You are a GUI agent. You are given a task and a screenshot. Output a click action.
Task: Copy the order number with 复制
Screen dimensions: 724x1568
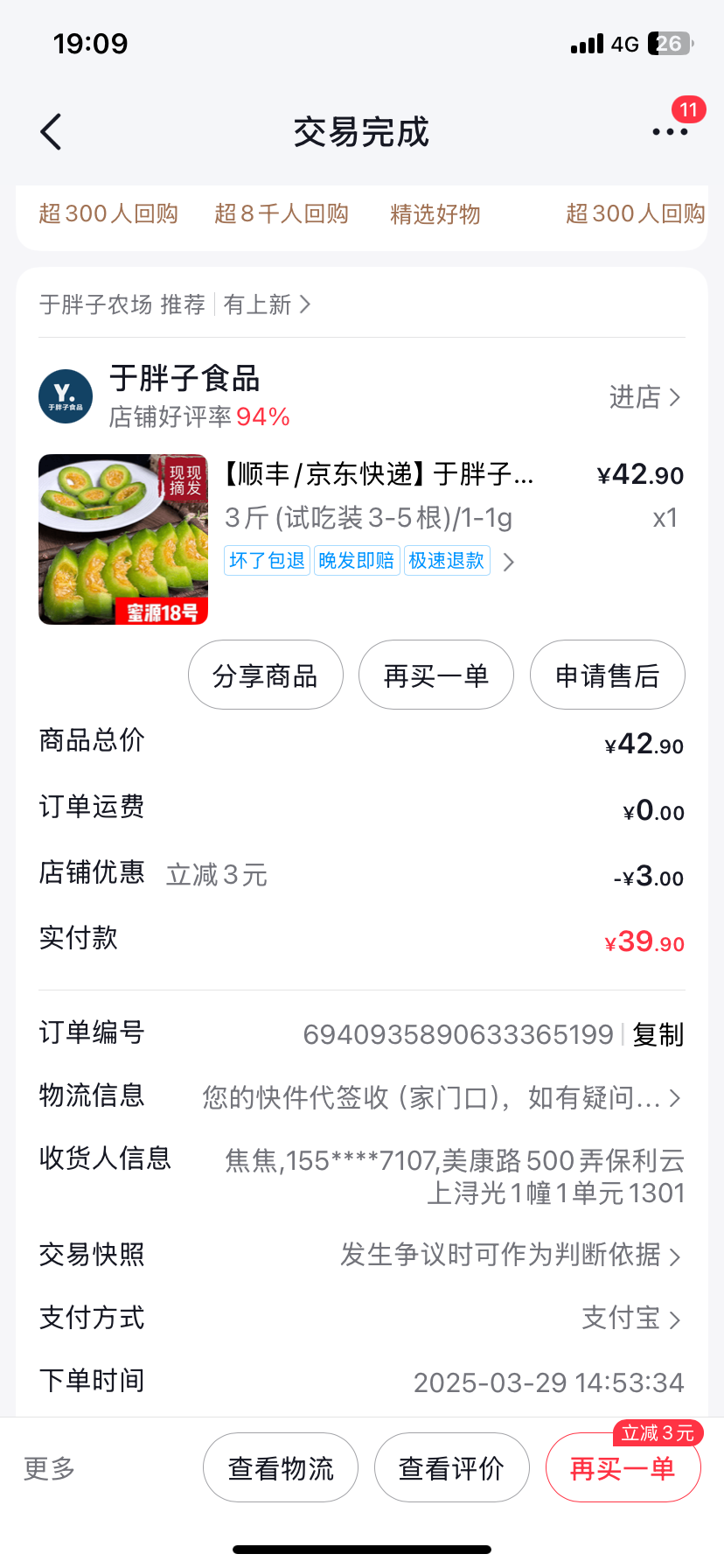click(x=658, y=1034)
